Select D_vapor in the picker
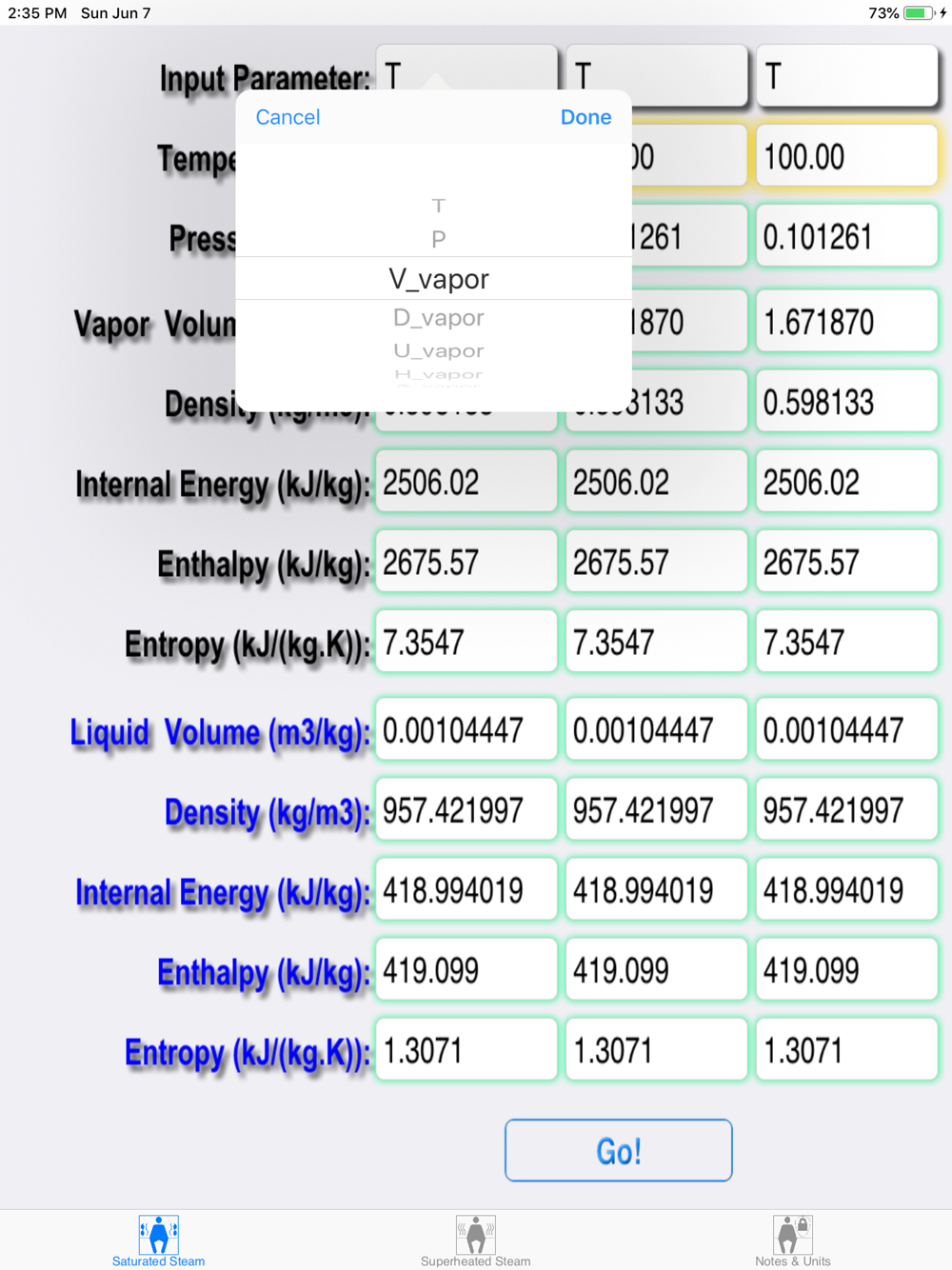Image resolution: width=952 pixels, height=1270 pixels. point(438,317)
